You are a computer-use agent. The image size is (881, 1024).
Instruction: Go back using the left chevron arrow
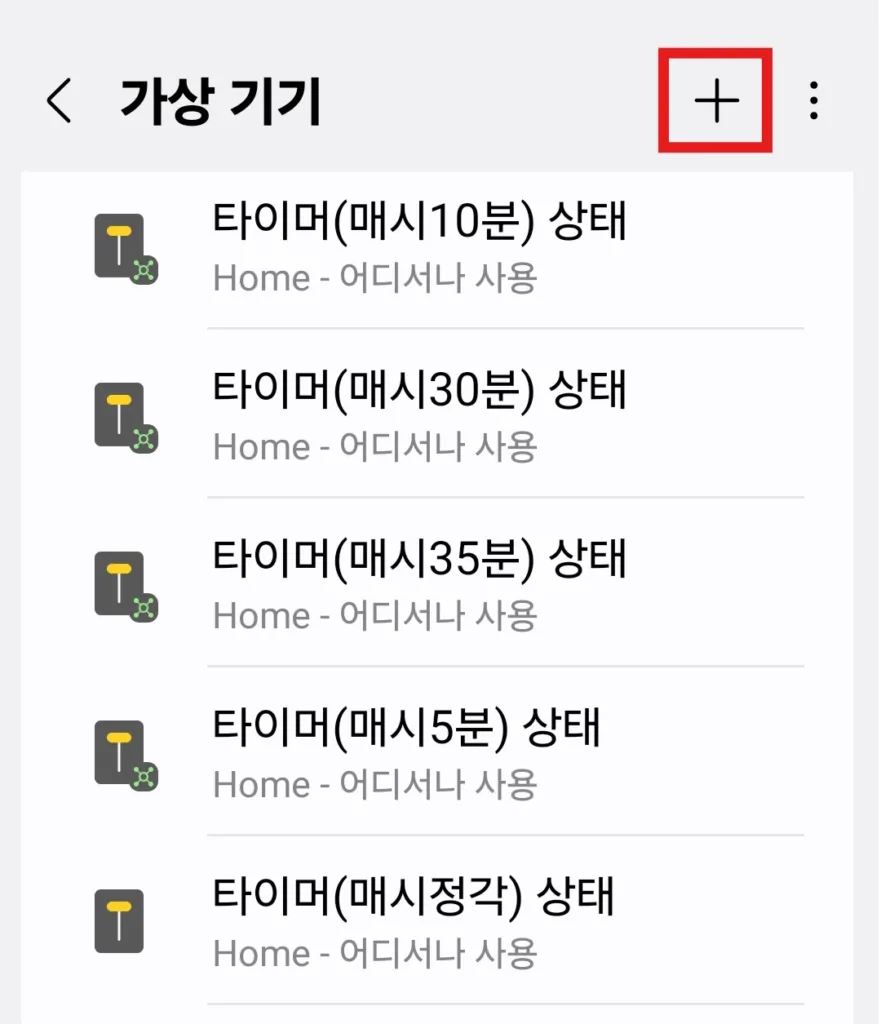click(57, 99)
